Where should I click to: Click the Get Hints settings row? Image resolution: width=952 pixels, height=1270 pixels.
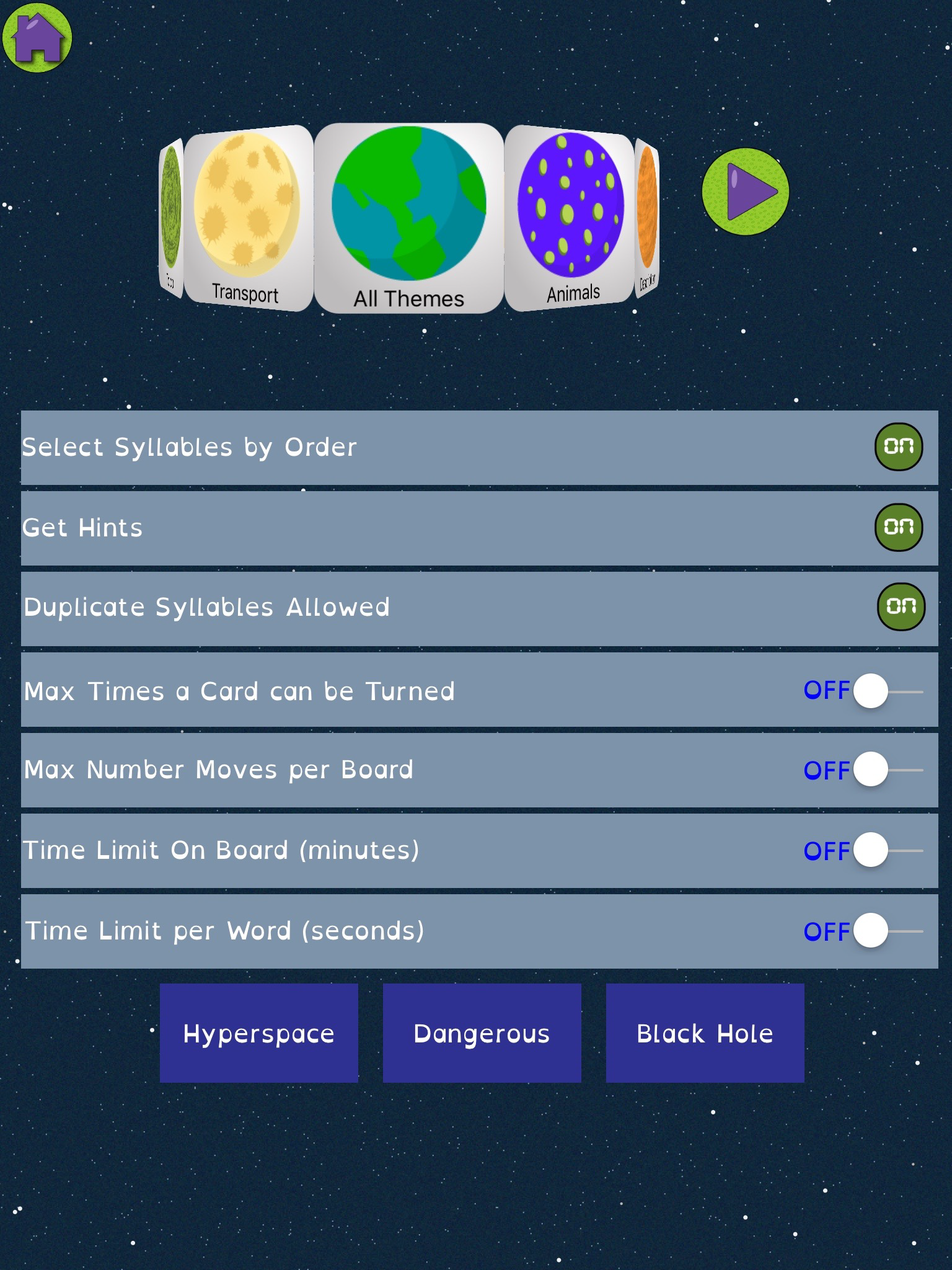pos(372,528)
